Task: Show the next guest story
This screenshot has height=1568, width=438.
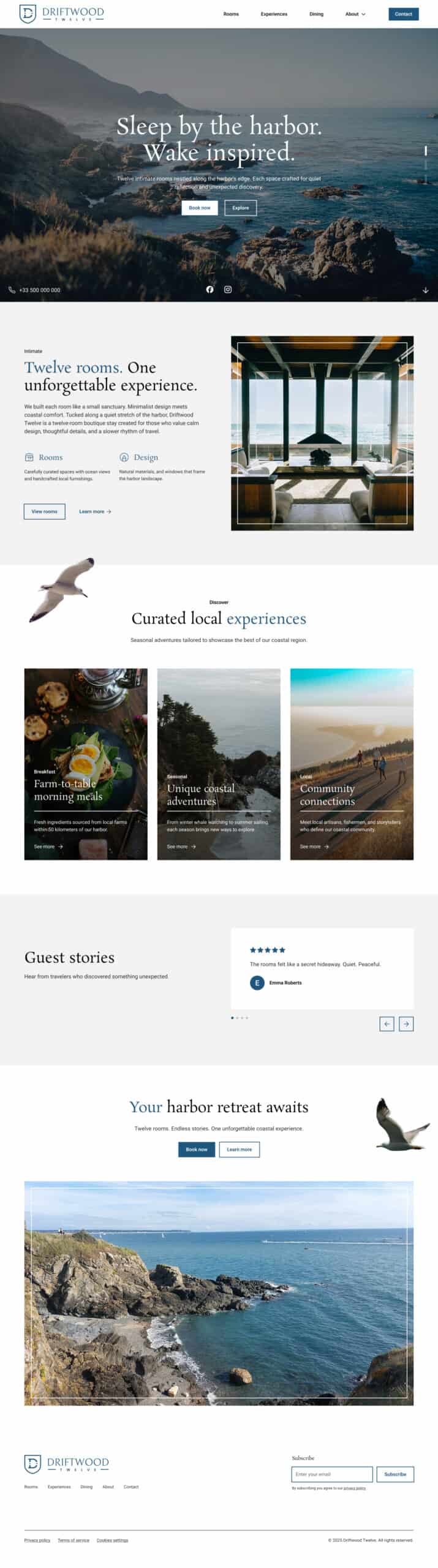Action: 406,1023
